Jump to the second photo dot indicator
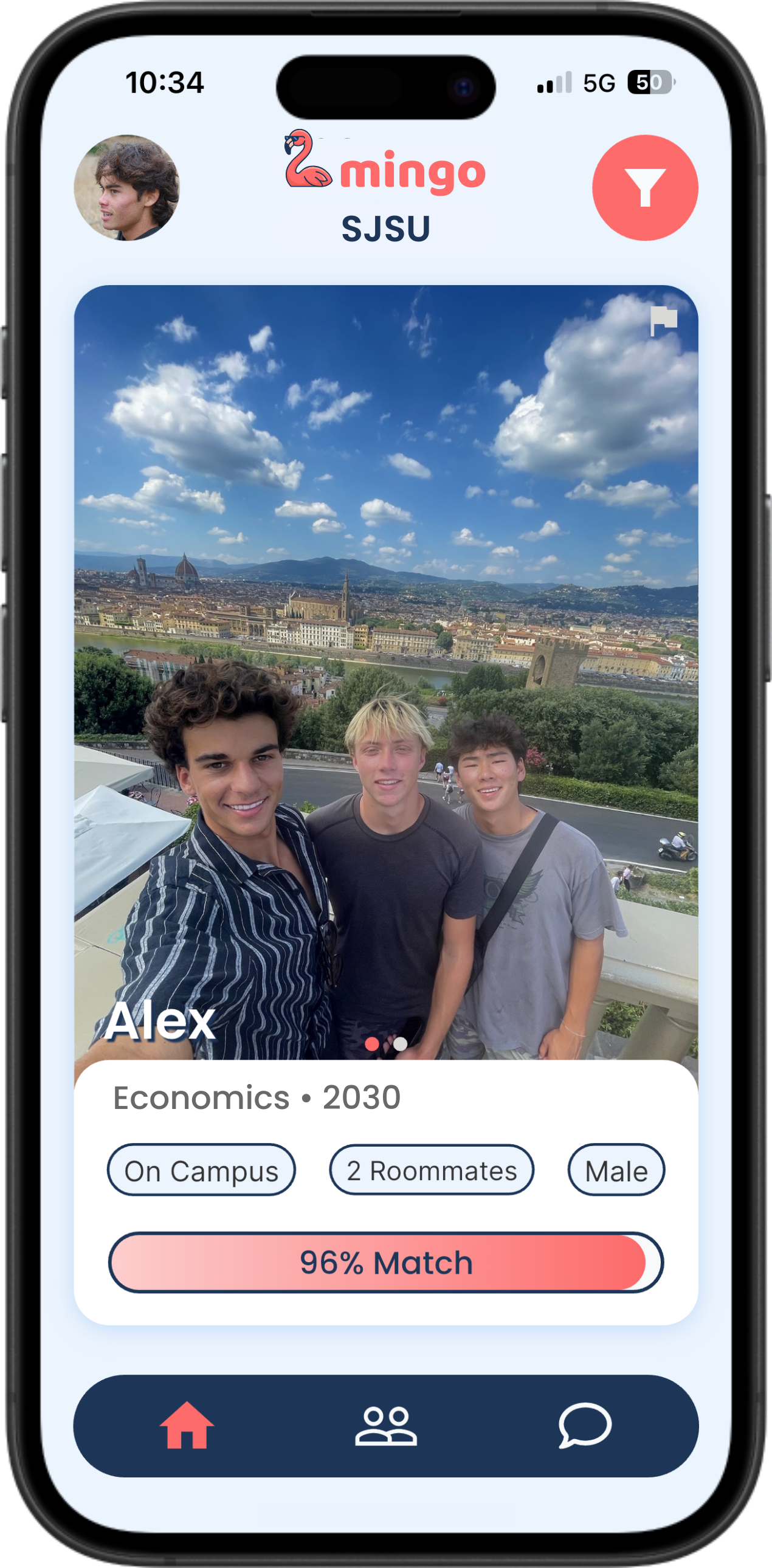Image resolution: width=772 pixels, height=1568 pixels. pos(401,1044)
